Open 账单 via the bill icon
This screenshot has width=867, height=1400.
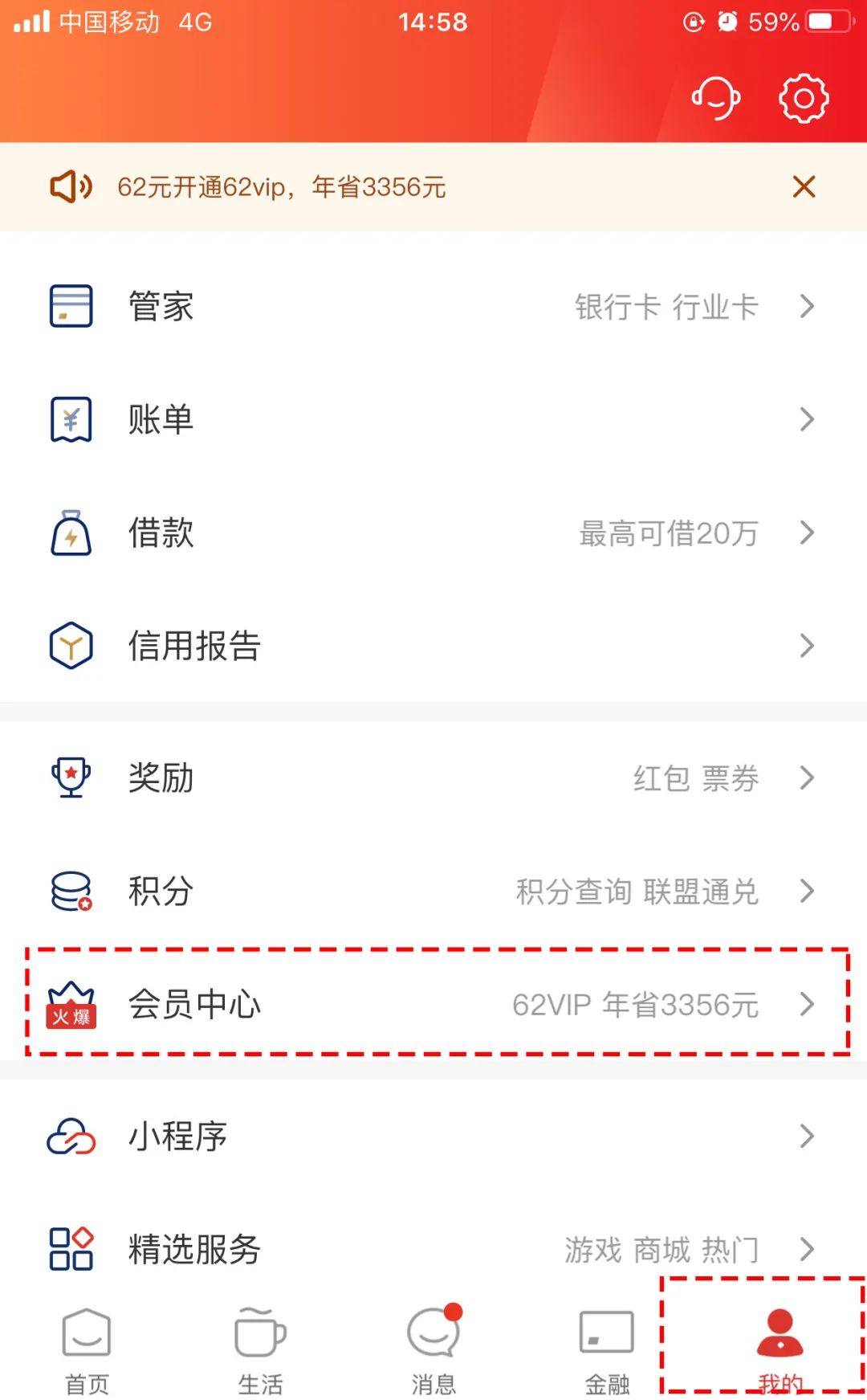[71, 419]
